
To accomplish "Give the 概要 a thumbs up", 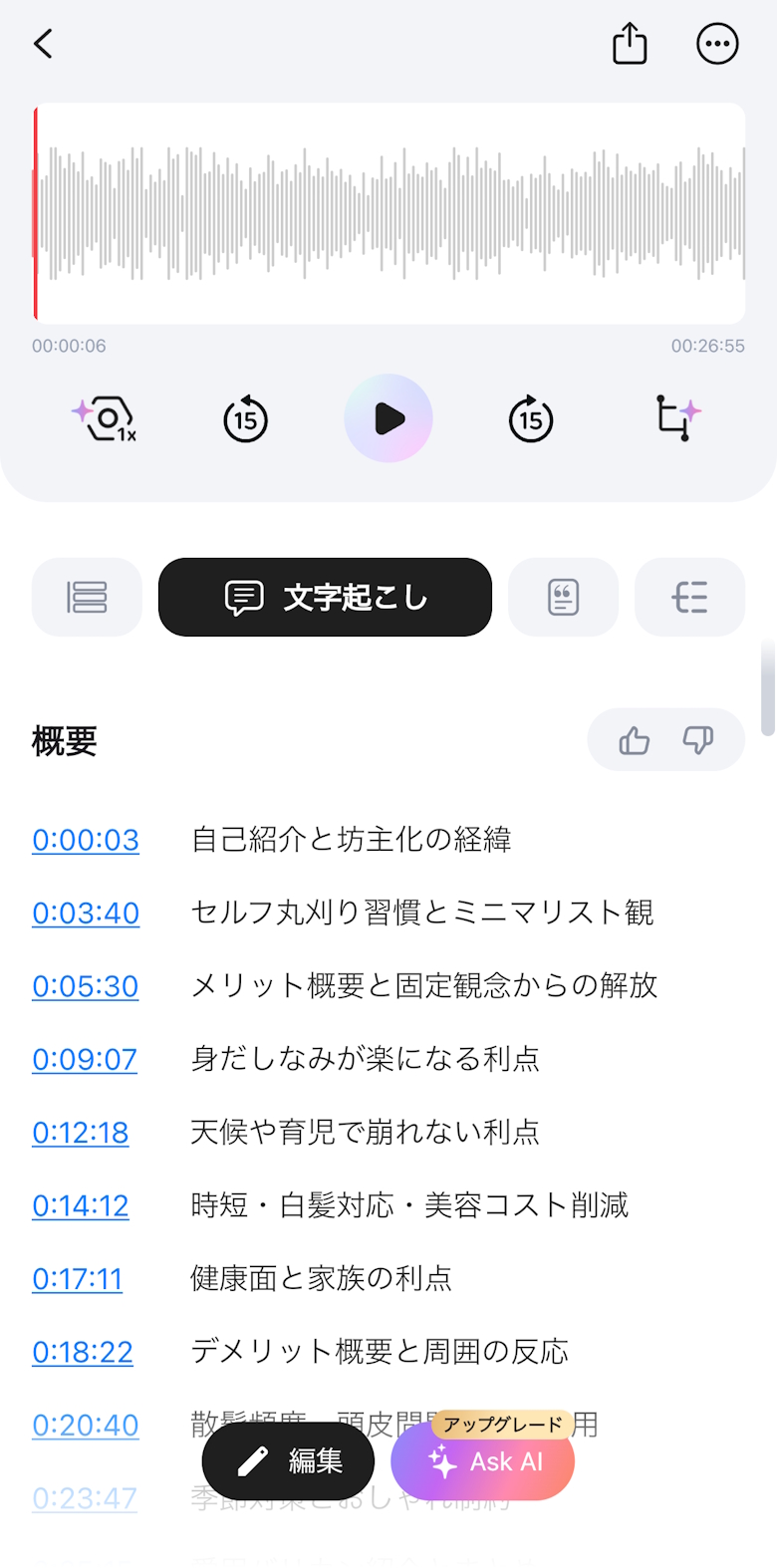I will click(634, 740).
